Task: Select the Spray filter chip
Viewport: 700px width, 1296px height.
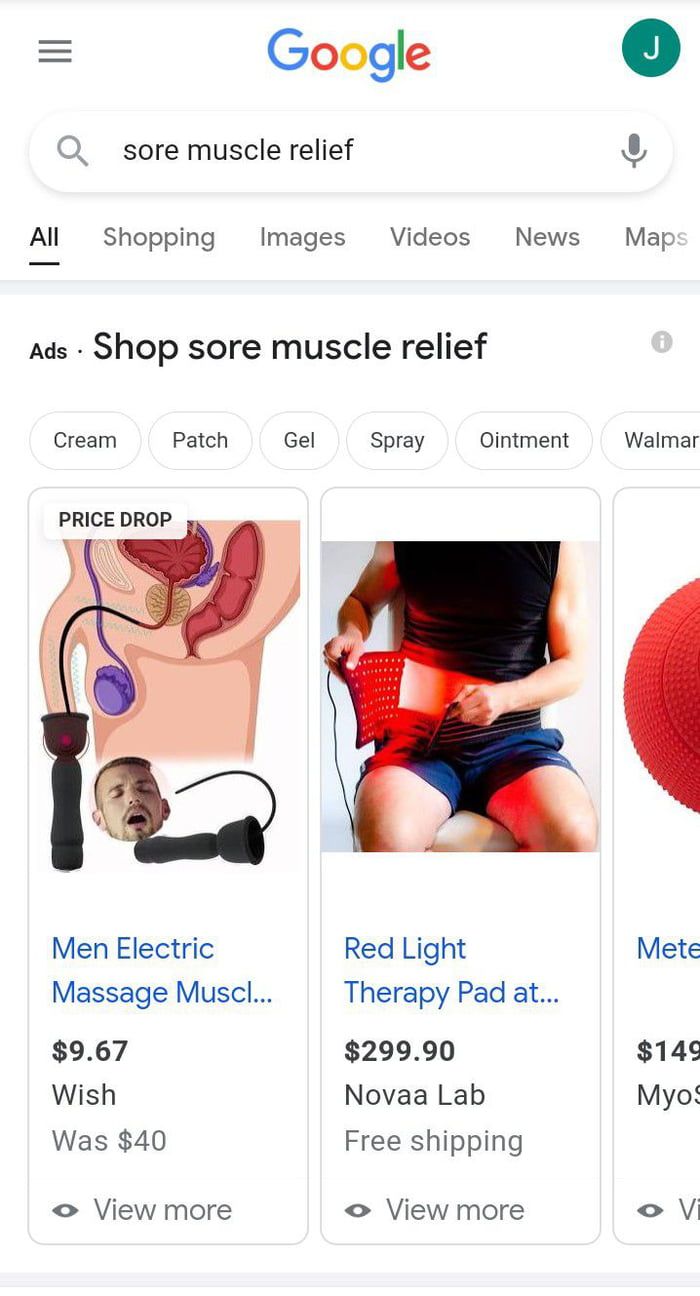Action: pyautogui.click(x=397, y=440)
